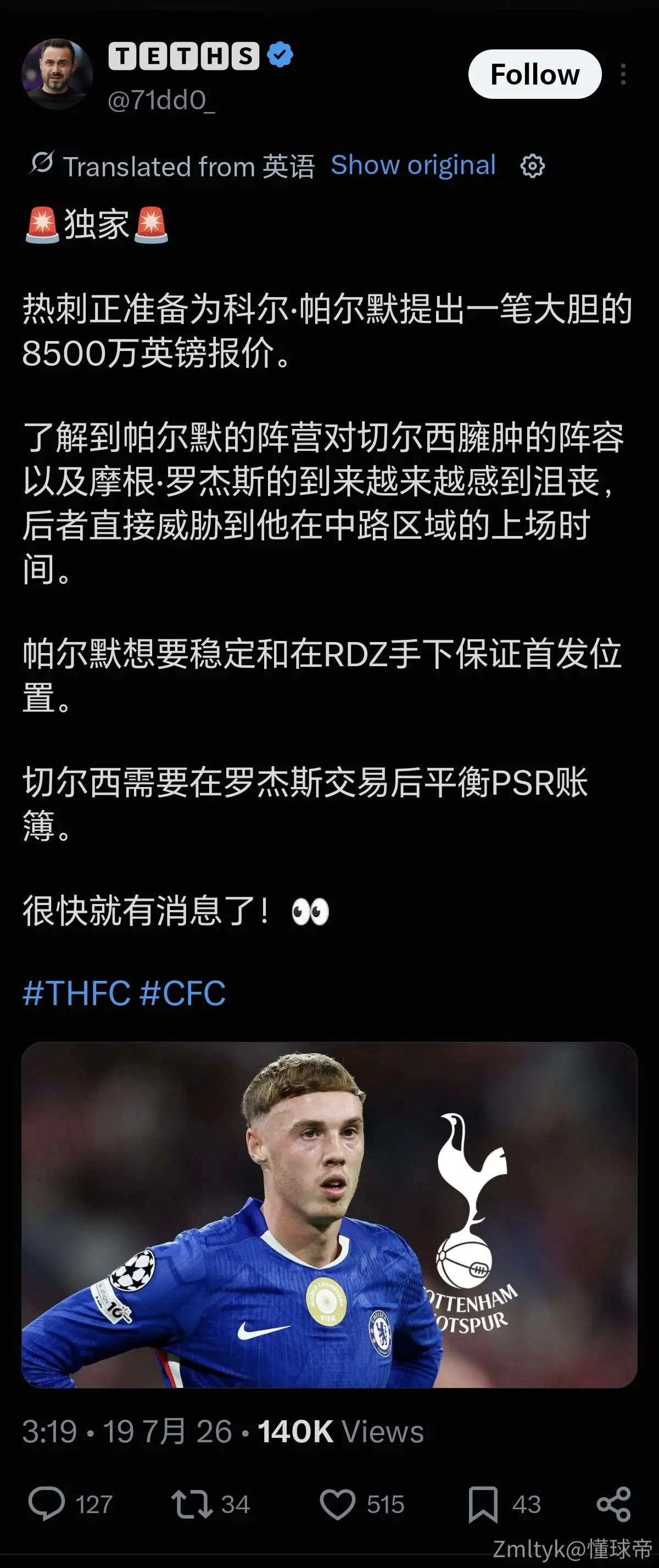
Task: Open the #THFC hashtag
Action: (x=77, y=994)
